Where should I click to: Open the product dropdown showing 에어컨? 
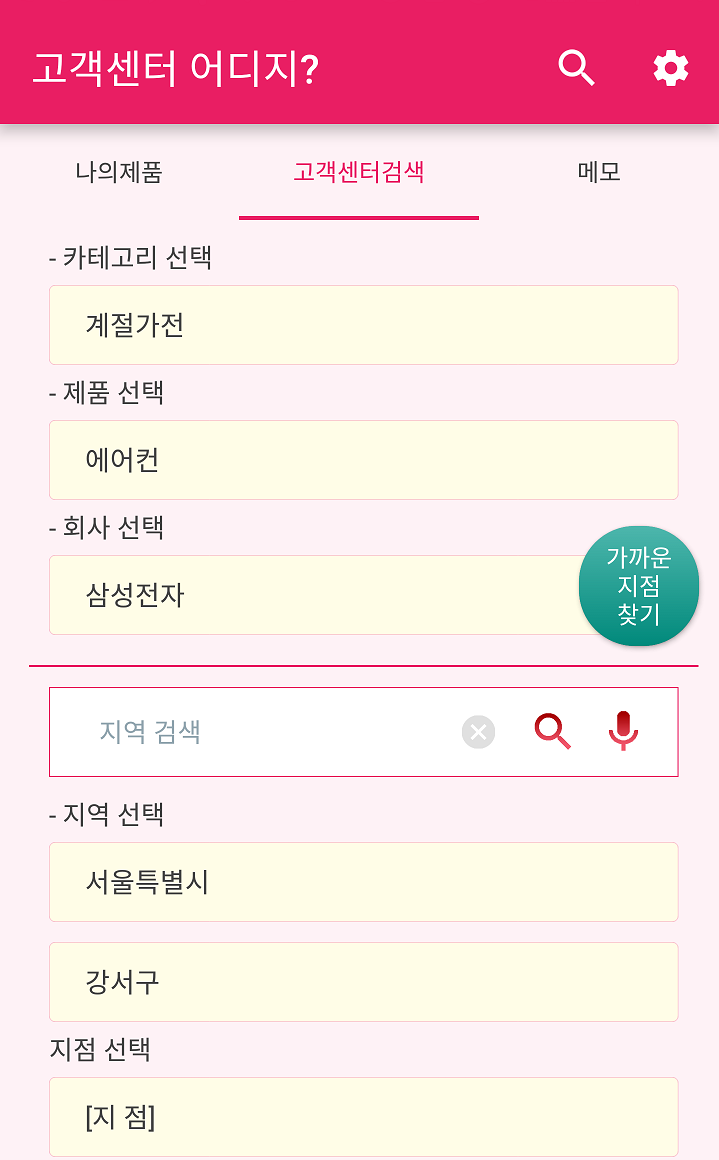[363, 459]
